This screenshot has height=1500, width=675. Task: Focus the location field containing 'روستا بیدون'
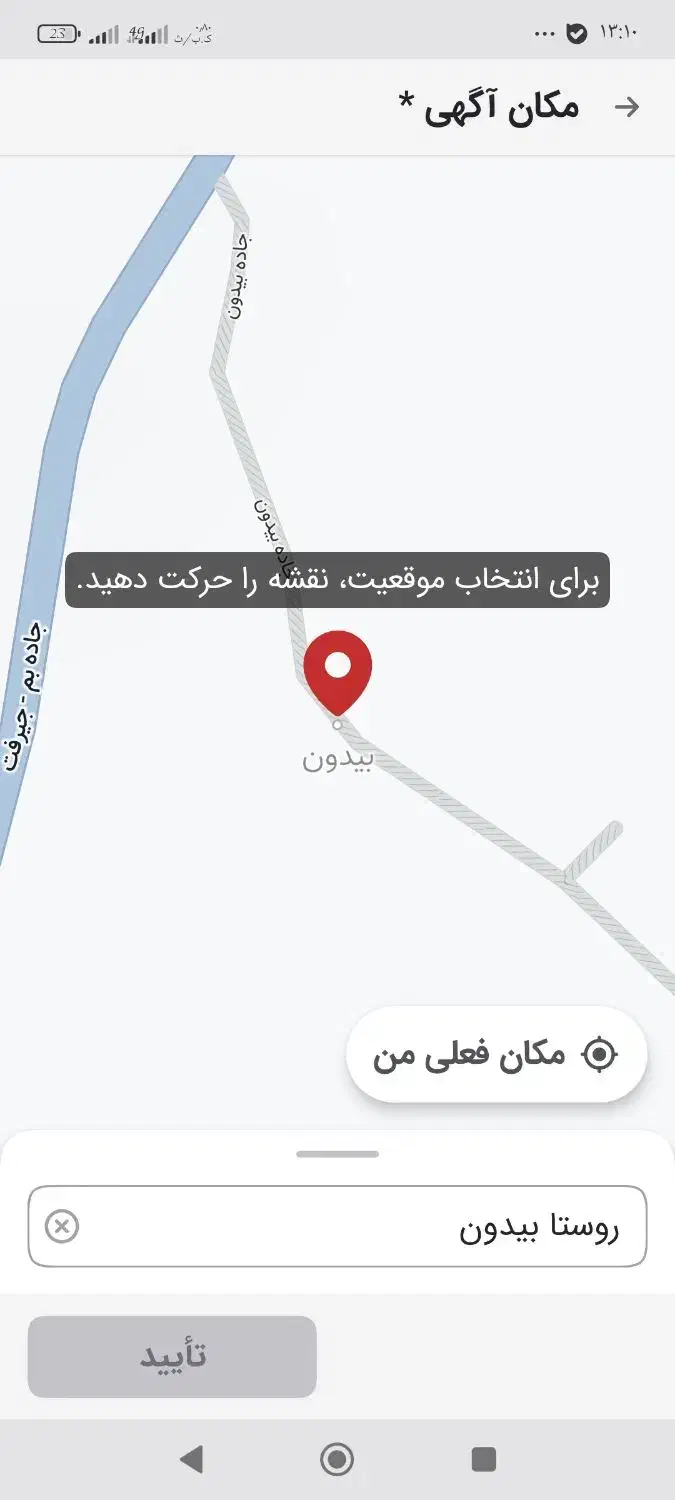tap(360, 1227)
